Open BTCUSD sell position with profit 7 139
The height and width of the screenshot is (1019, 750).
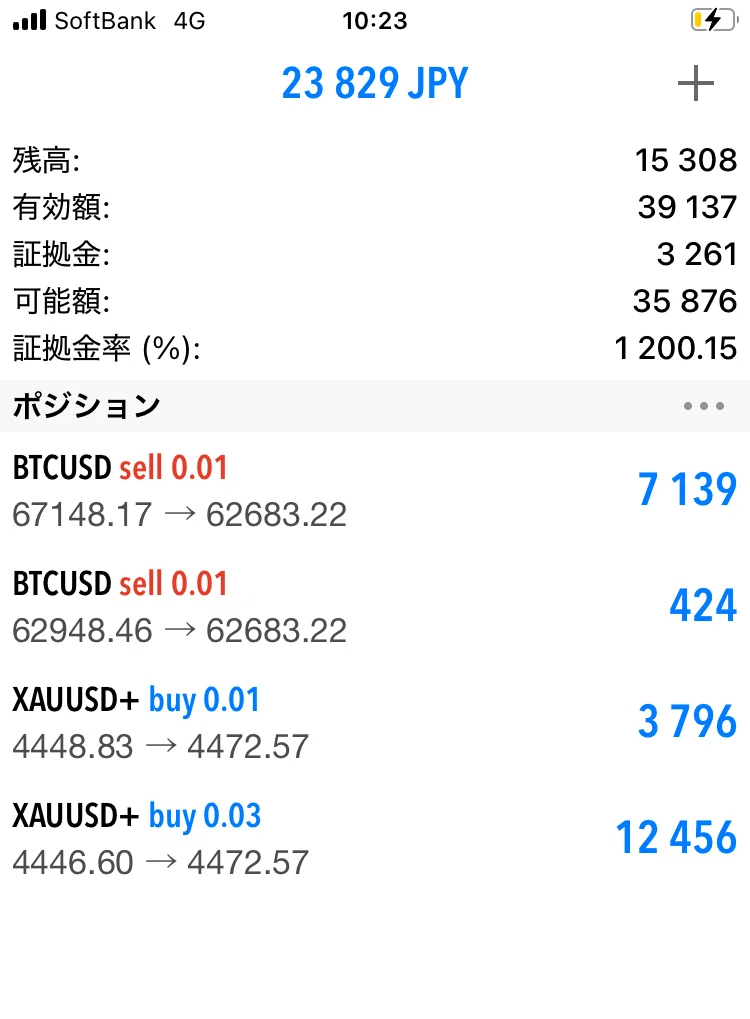pos(375,491)
